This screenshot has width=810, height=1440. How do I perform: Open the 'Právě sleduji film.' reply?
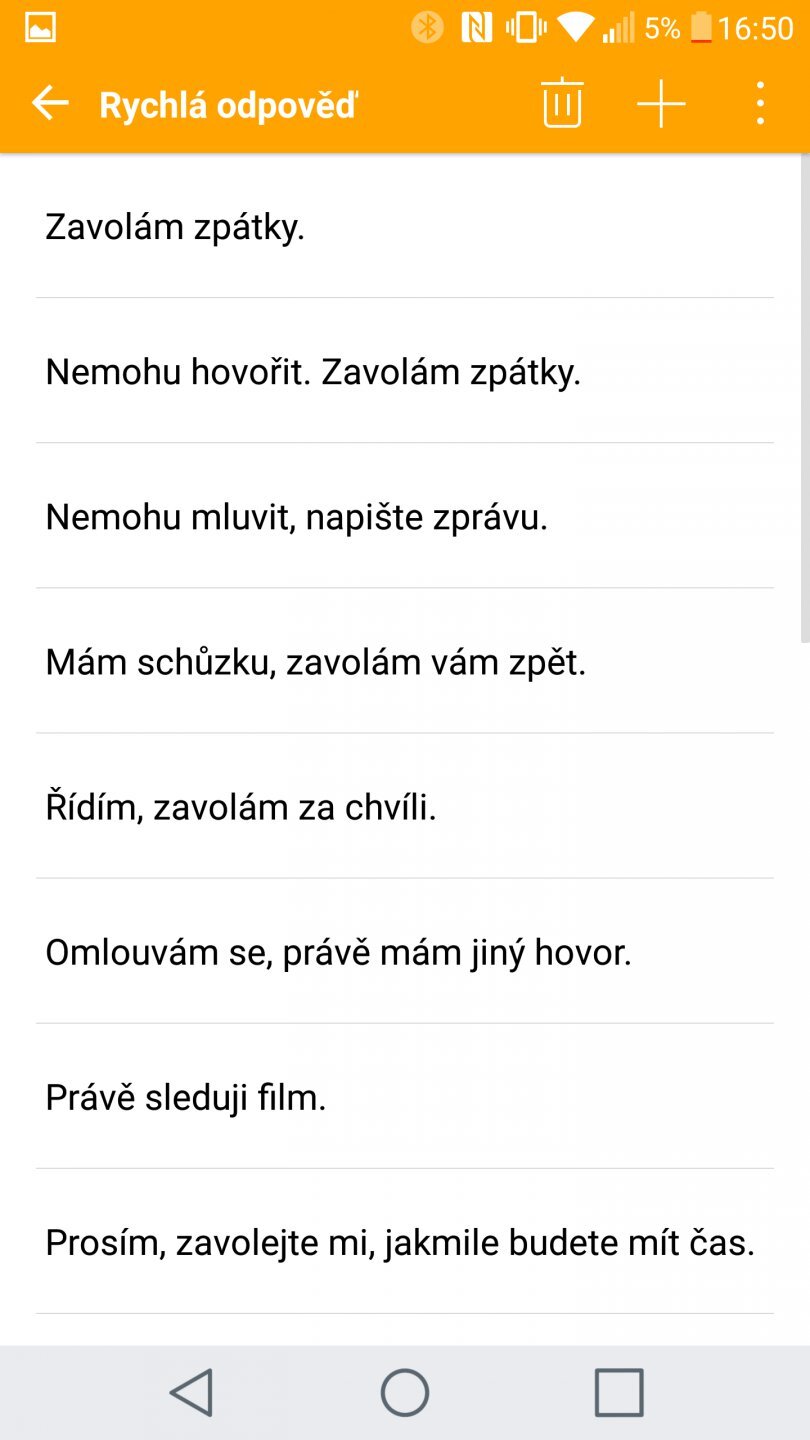(405, 1097)
